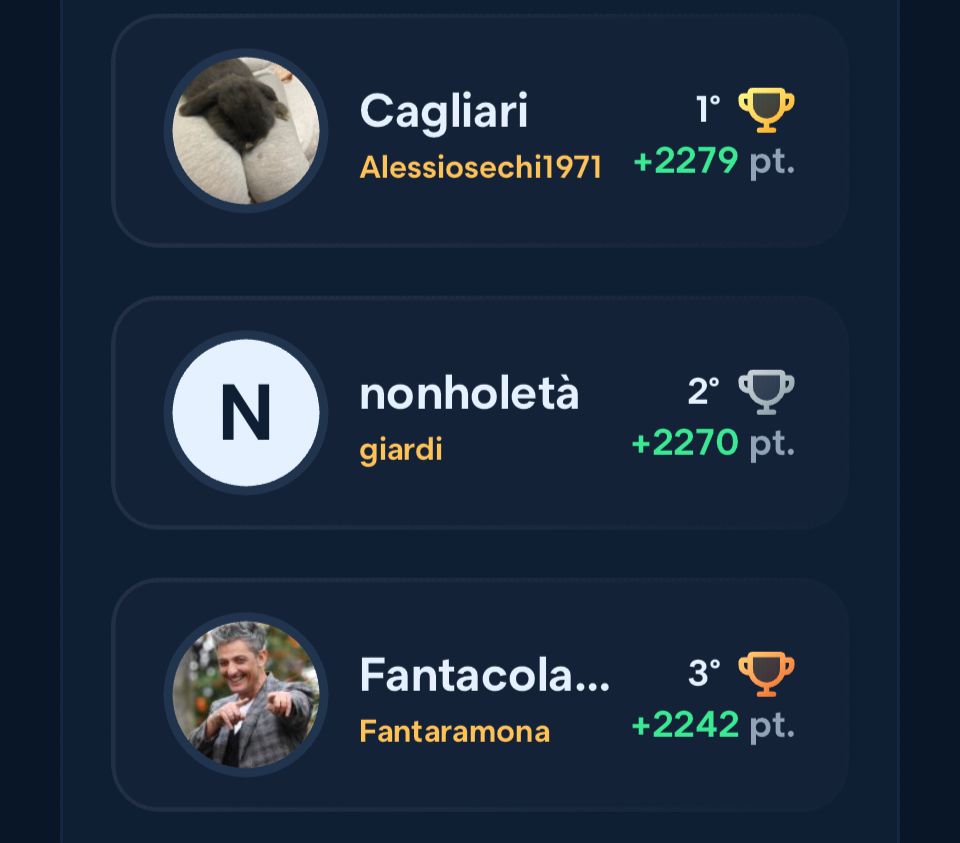Open the second-place nonholetà team card

coord(480,412)
